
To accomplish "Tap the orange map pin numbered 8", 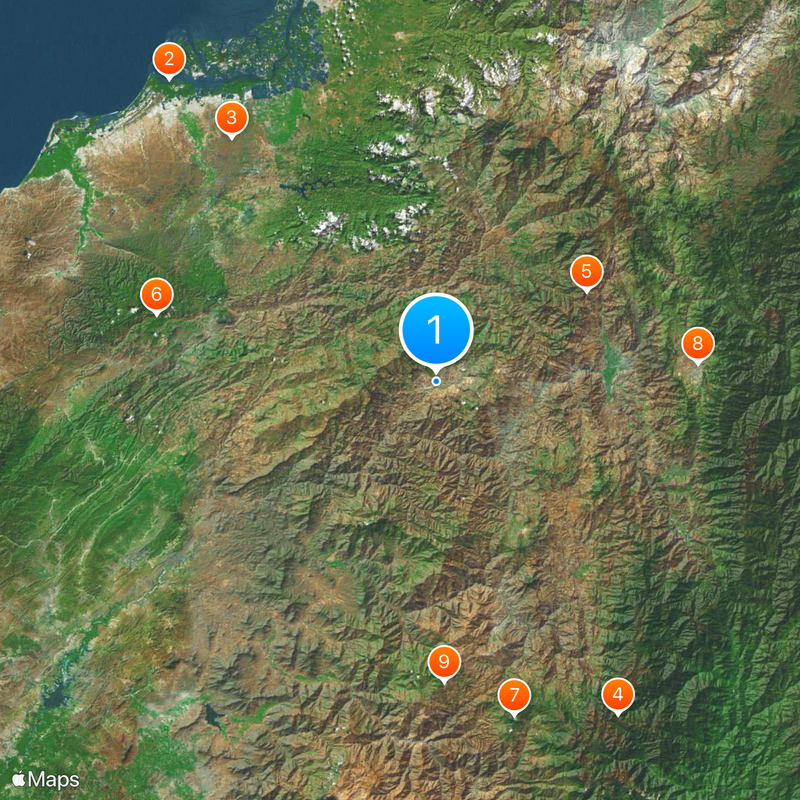I will 698,344.
